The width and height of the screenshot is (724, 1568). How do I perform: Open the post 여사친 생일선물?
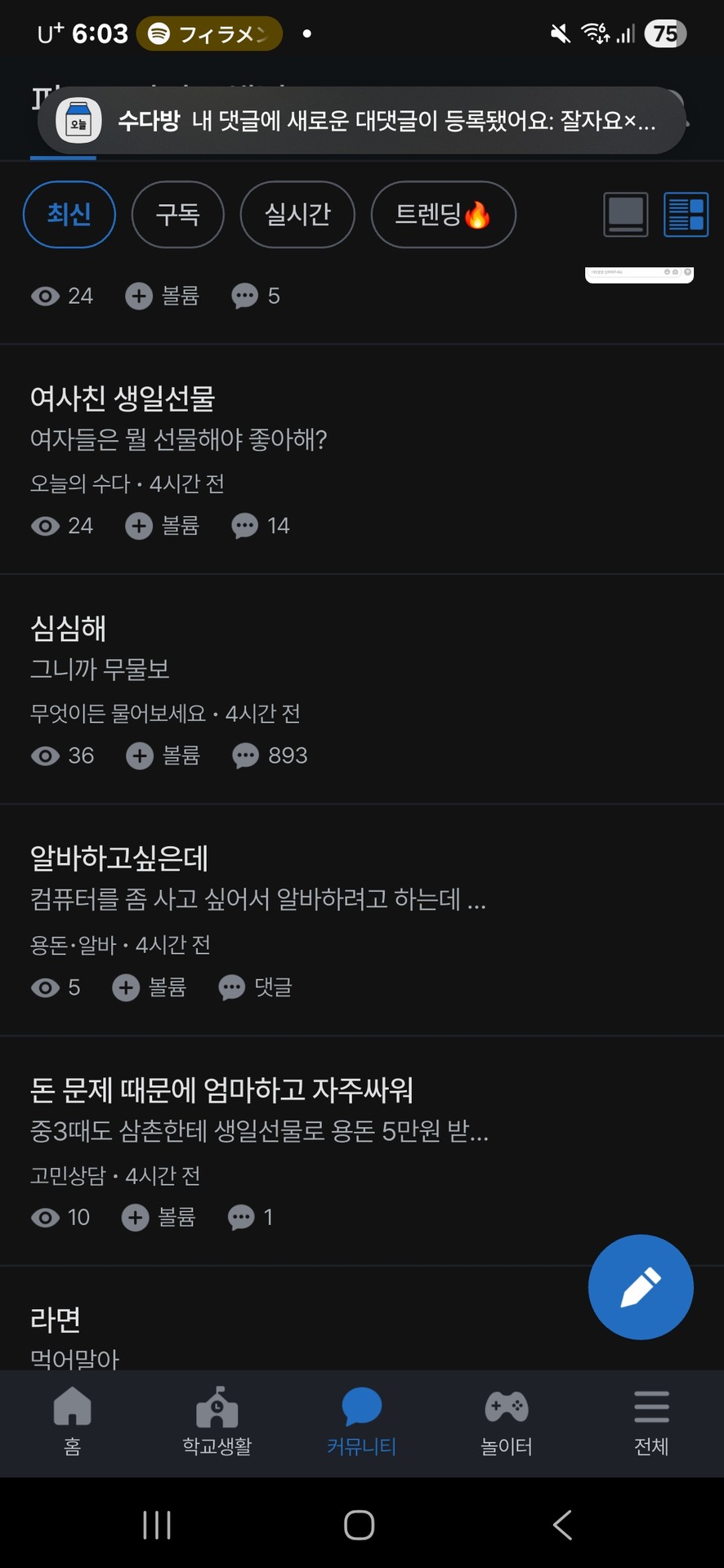pos(123,399)
